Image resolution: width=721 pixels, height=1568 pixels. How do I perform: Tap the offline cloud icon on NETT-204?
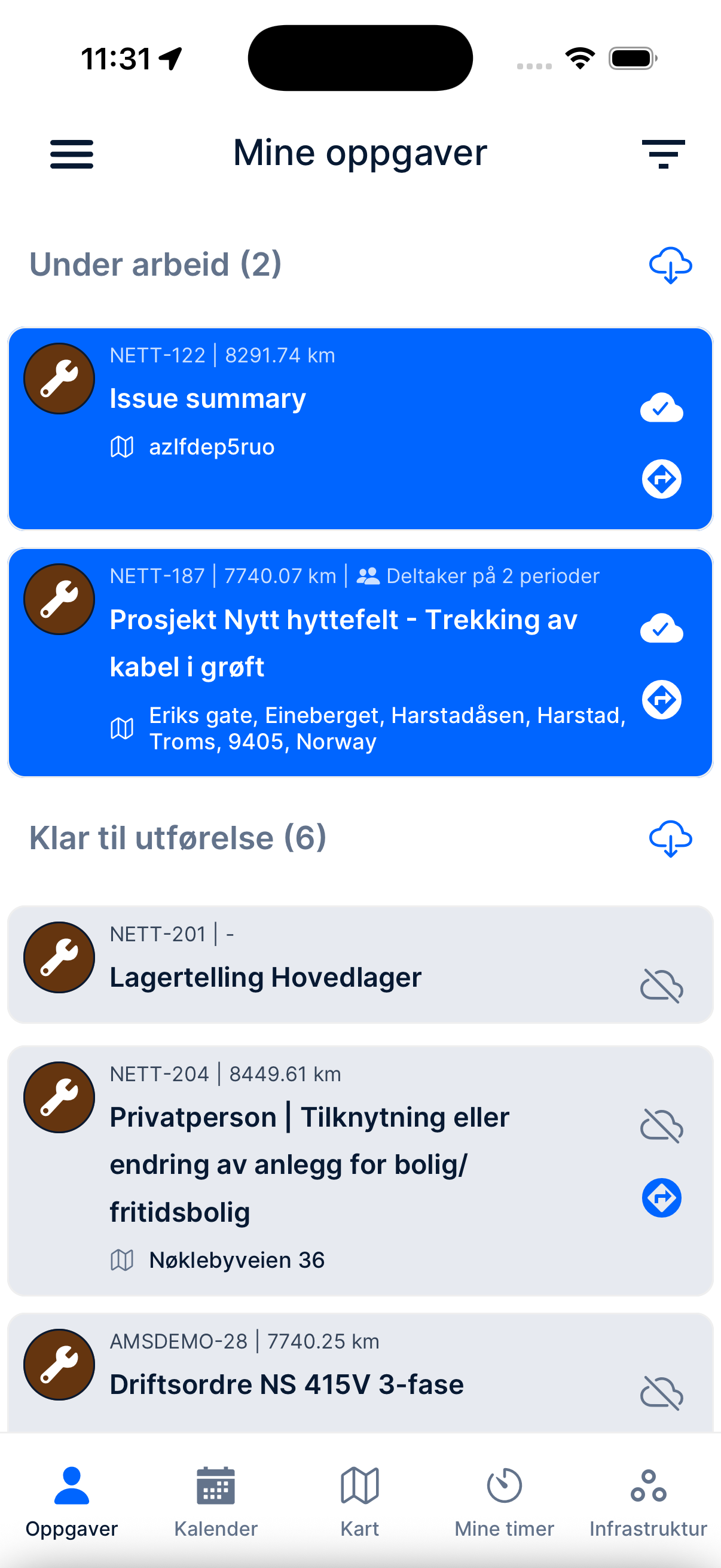pyautogui.click(x=661, y=1125)
